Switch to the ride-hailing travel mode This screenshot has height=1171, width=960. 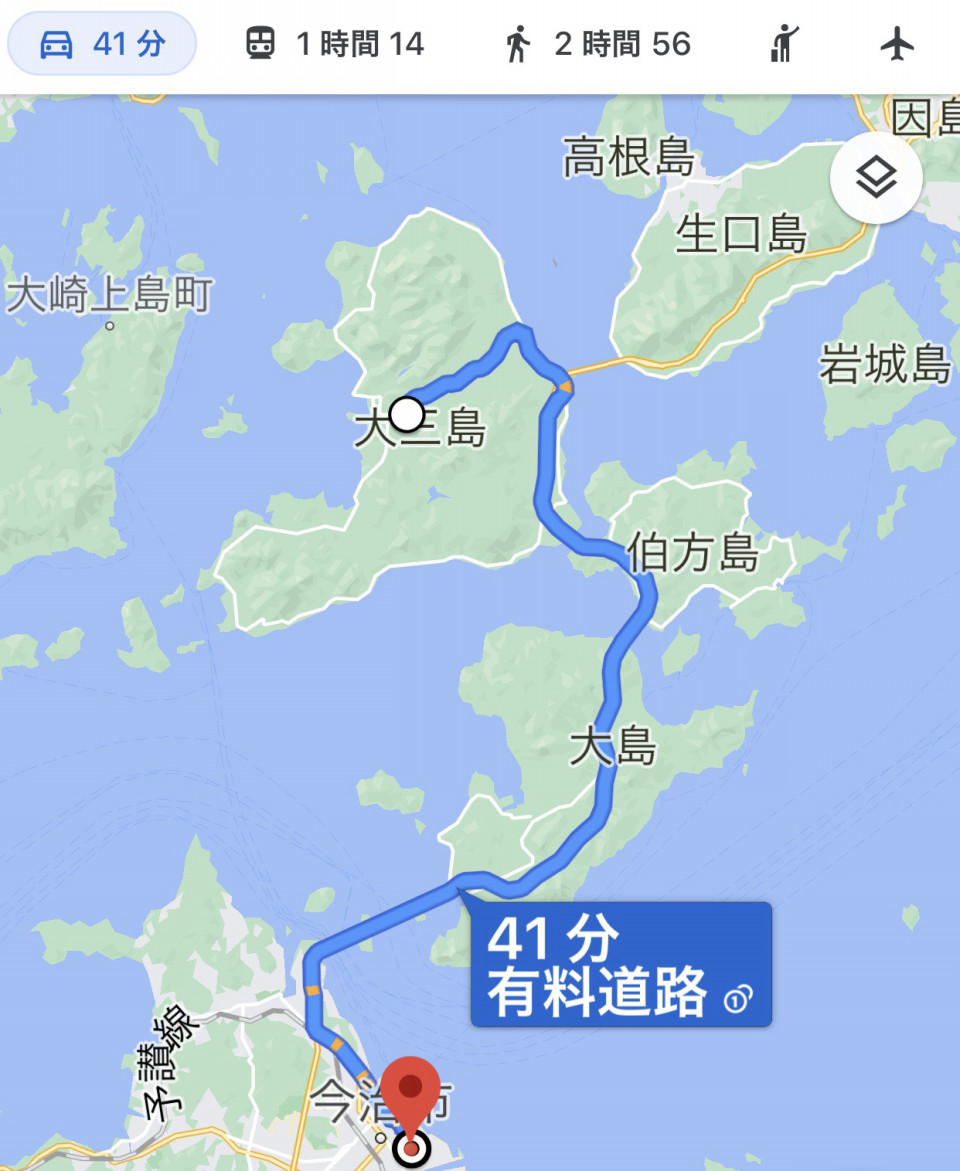click(x=785, y=45)
